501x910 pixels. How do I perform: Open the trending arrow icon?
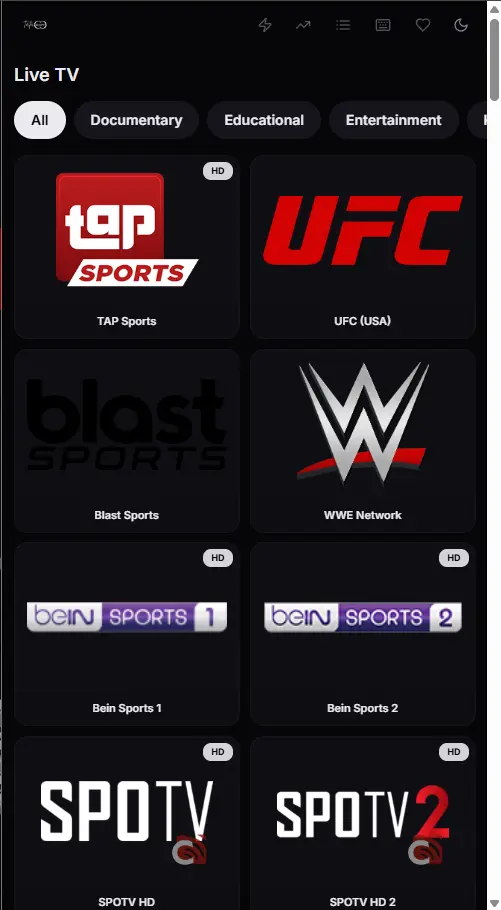click(303, 25)
